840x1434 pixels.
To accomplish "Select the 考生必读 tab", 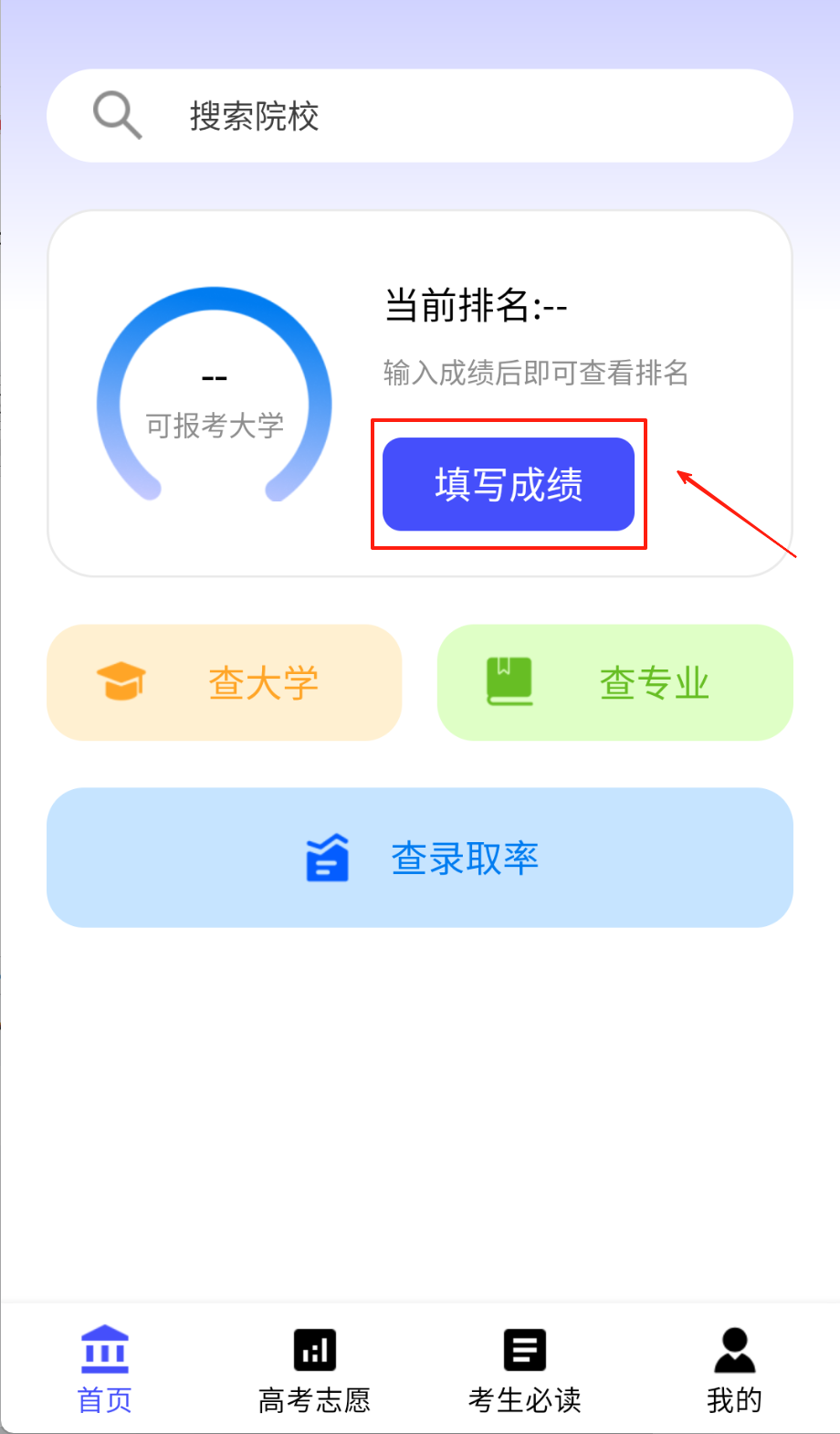I will pos(524,1368).
